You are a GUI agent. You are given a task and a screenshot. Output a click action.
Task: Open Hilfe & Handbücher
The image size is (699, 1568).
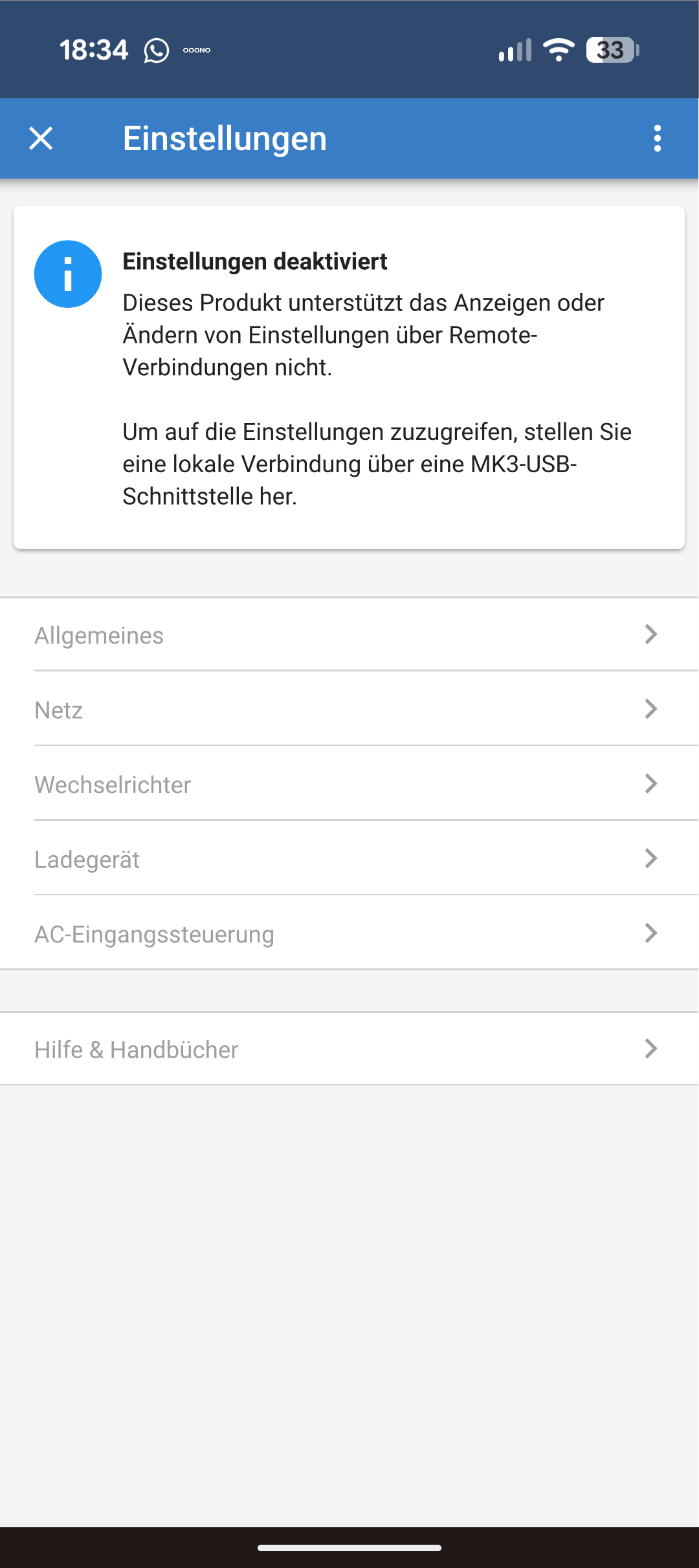[x=349, y=1049]
